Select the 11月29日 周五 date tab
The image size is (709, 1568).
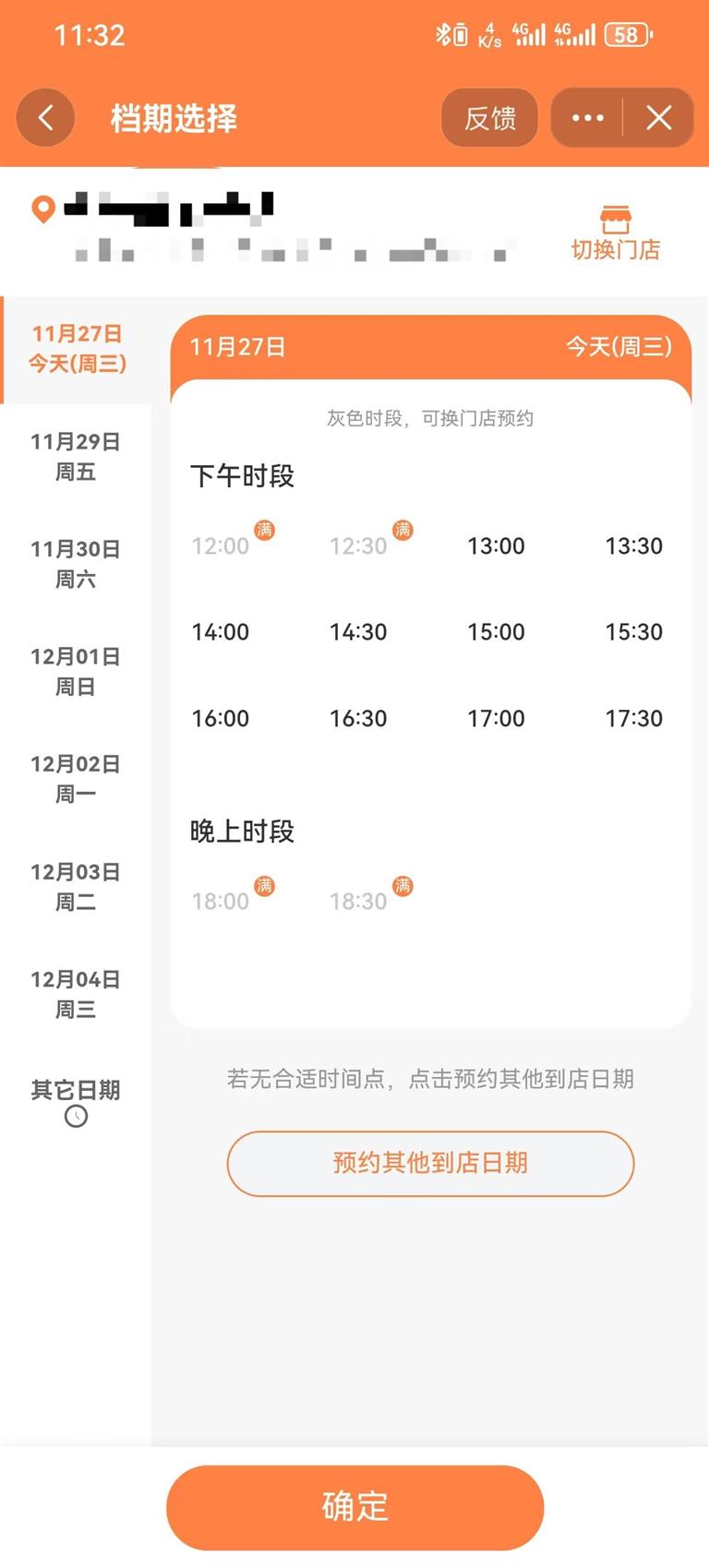point(76,457)
